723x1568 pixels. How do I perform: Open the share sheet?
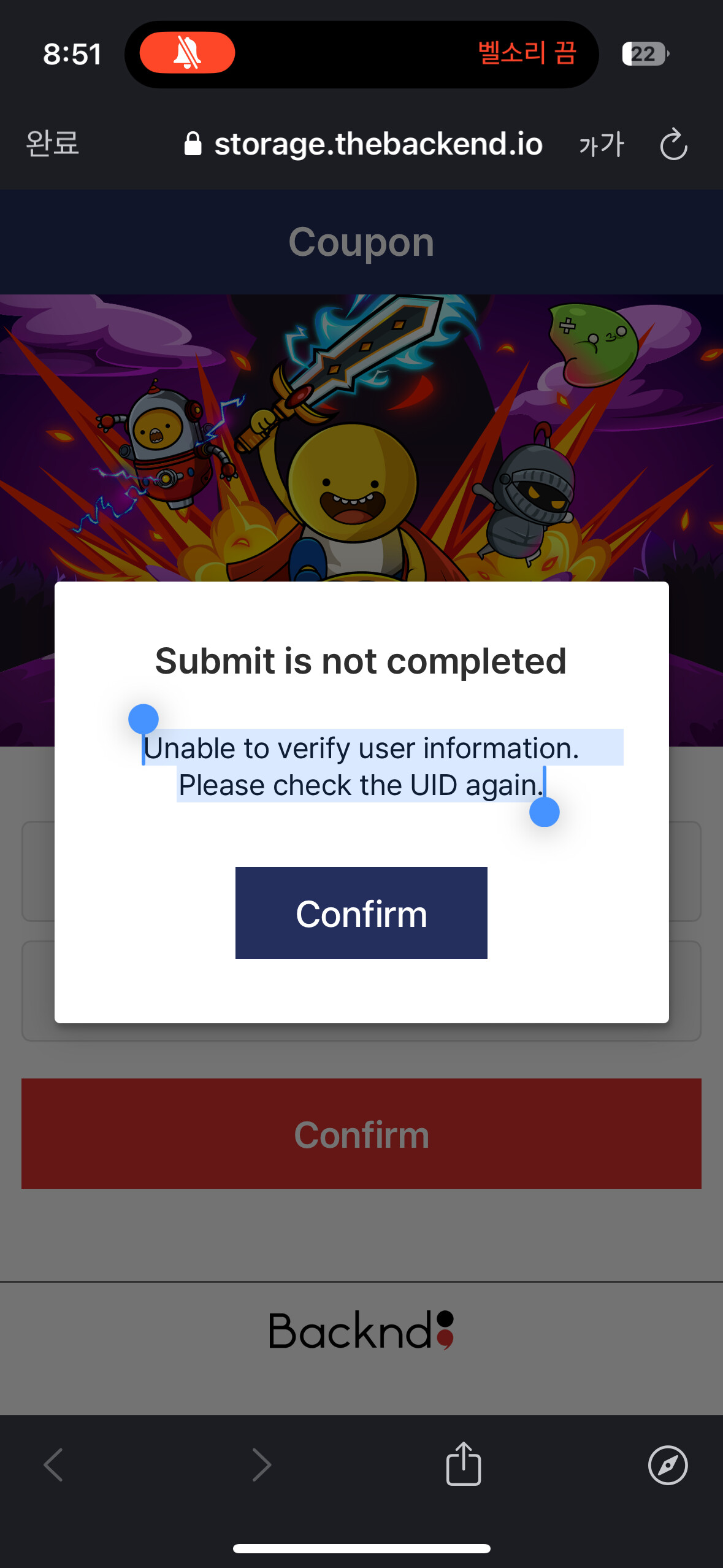click(x=464, y=1464)
